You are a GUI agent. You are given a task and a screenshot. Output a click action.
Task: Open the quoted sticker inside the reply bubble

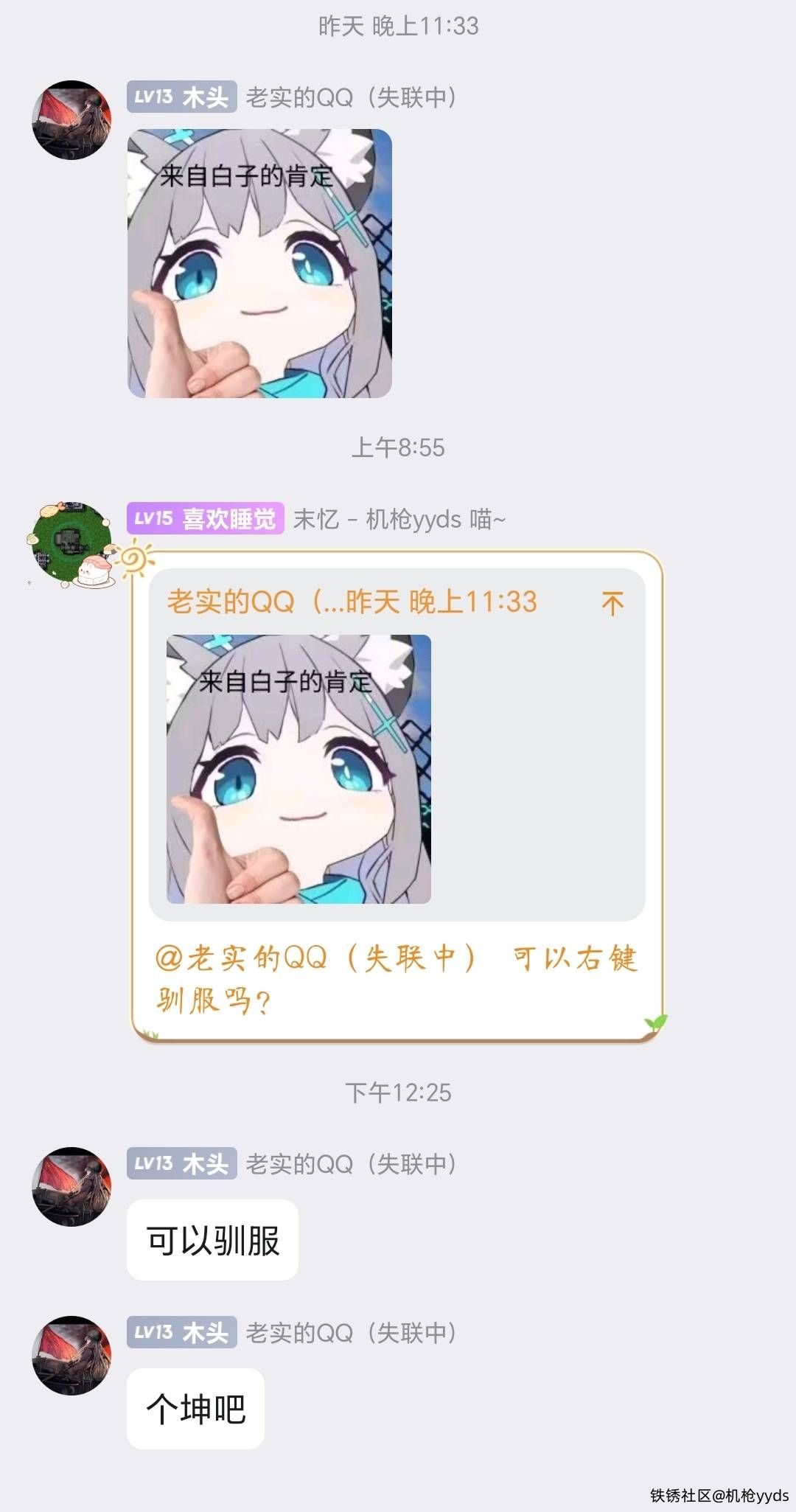[x=298, y=769]
